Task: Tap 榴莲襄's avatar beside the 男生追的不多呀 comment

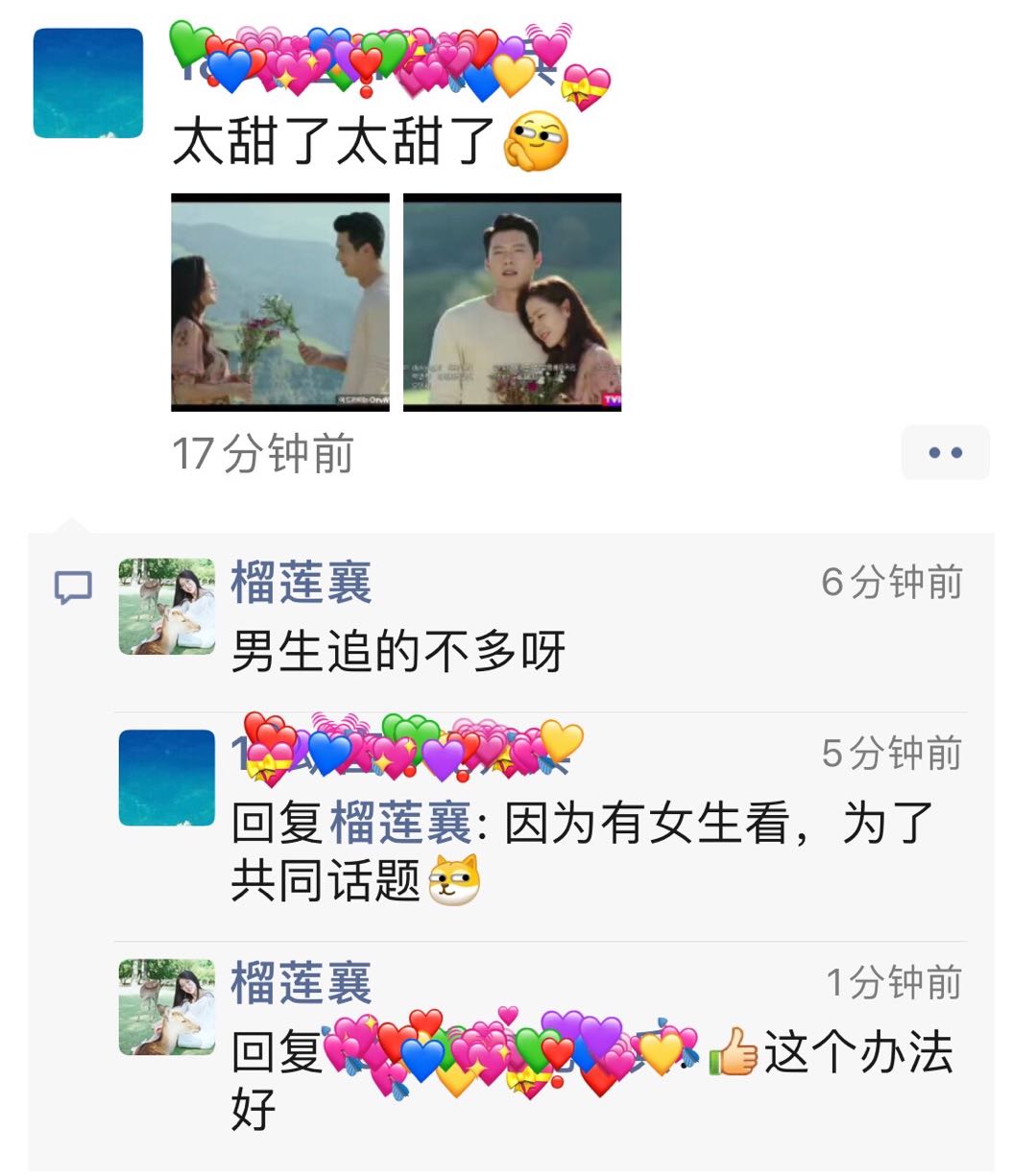Action: [x=167, y=607]
